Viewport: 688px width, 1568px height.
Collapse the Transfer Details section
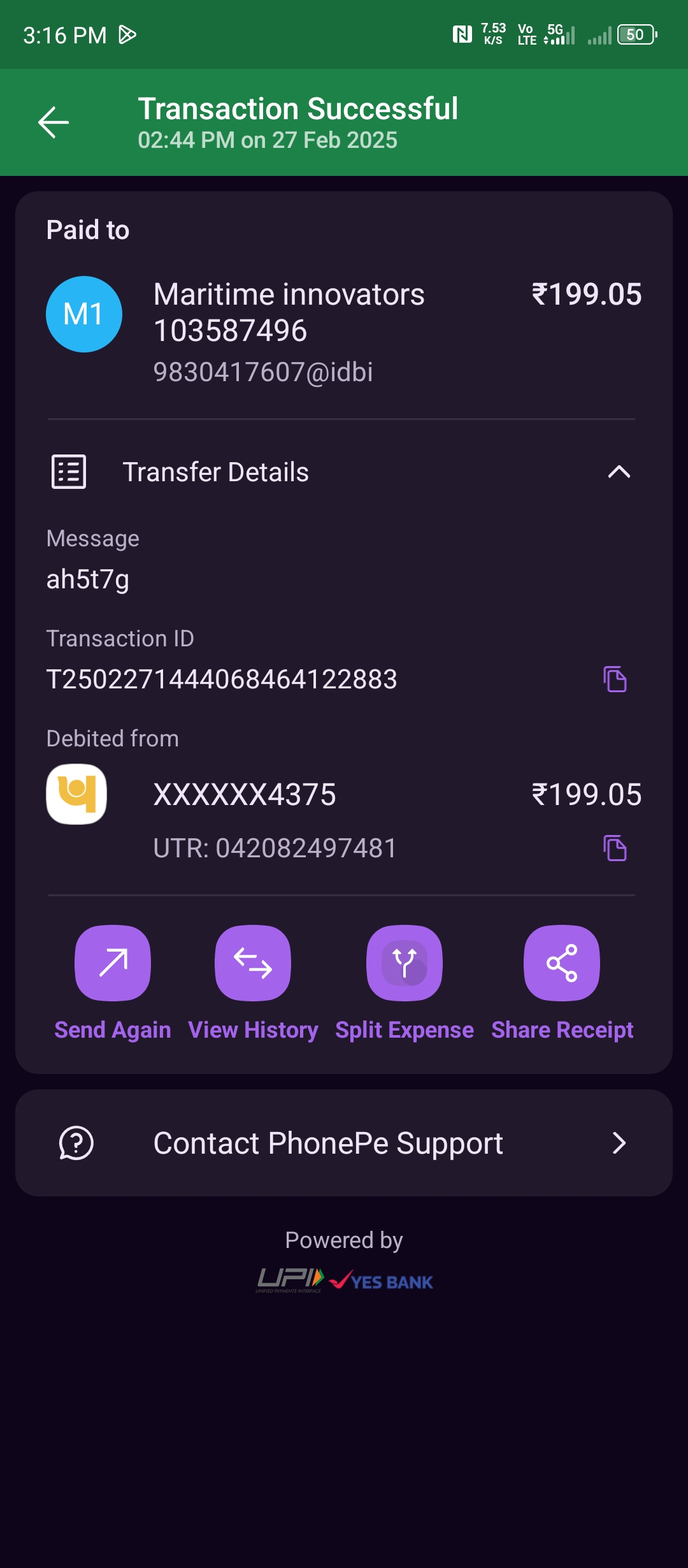[x=619, y=472]
